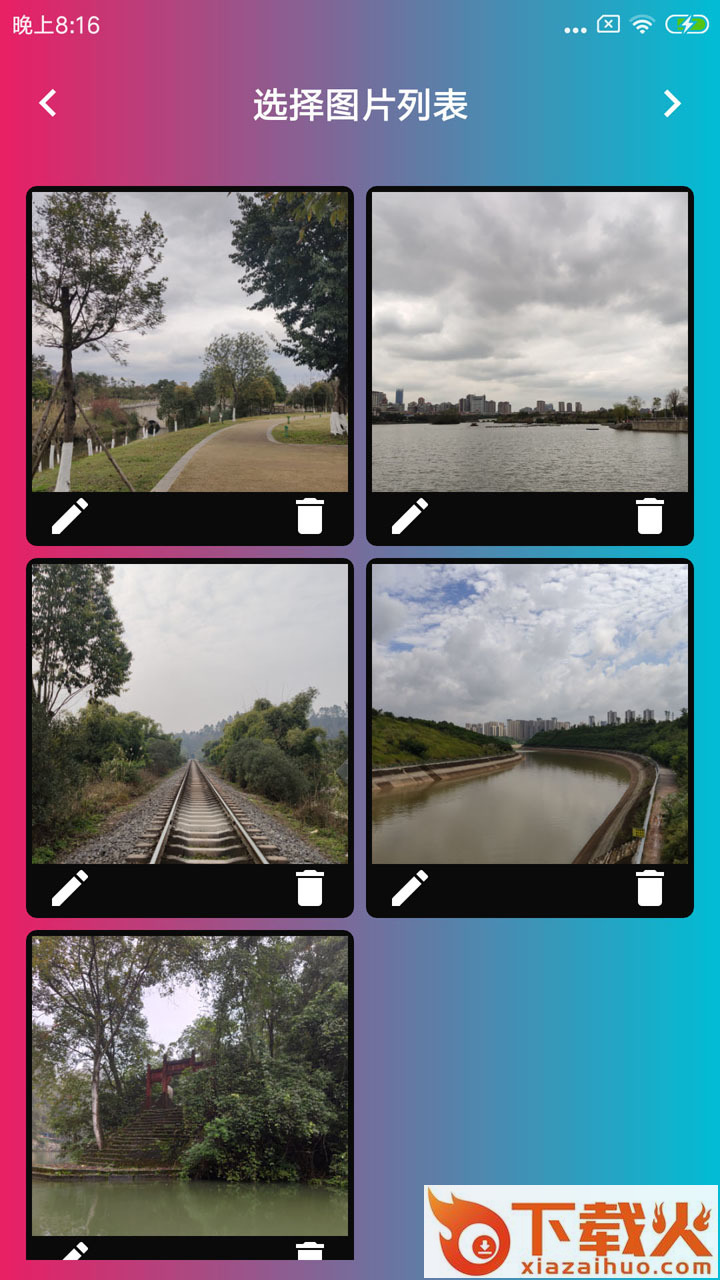Screen dimensions: 720x1280
Task: Open the forest stairs by water photo
Action: (x=190, y=1085)
